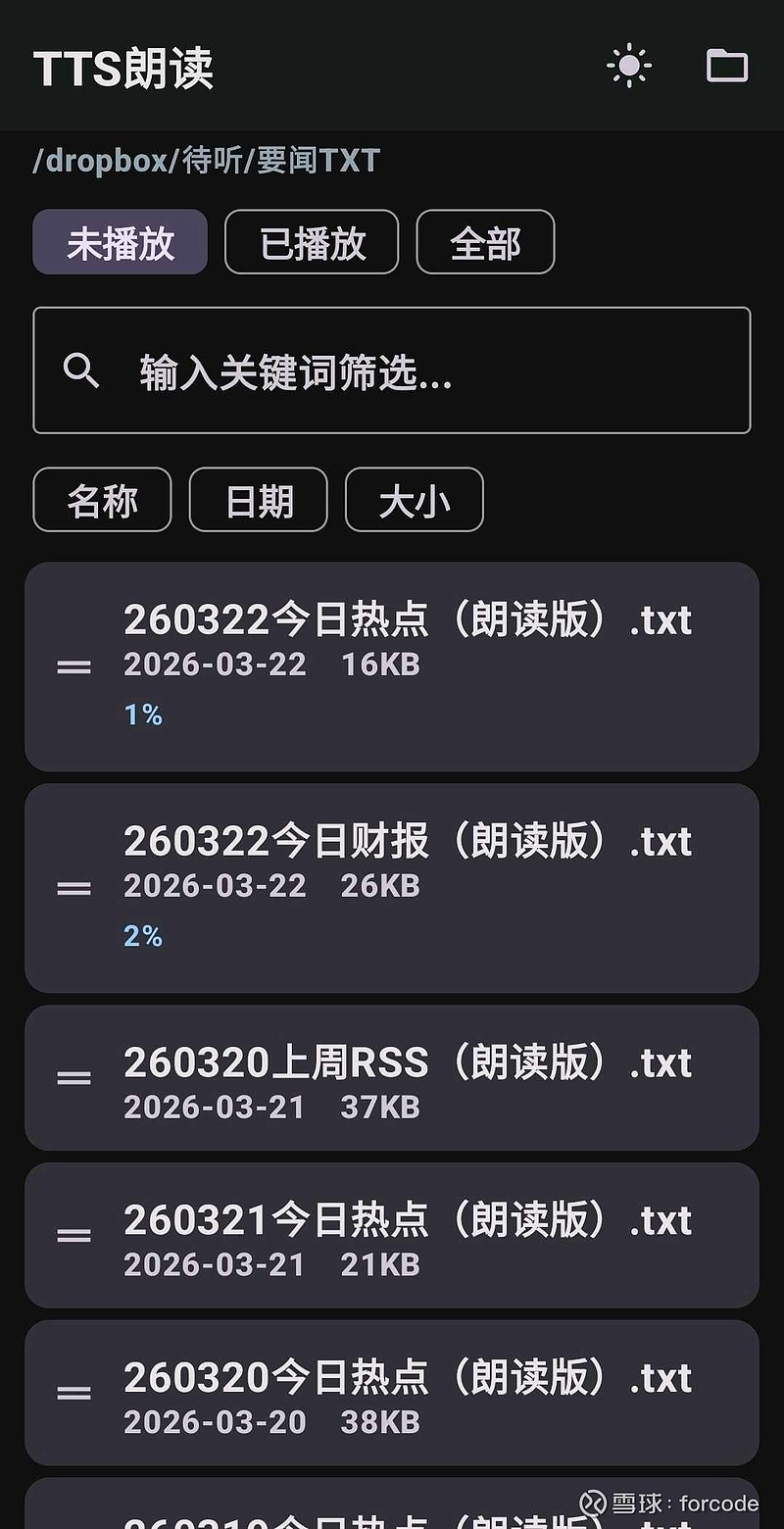This screenshot has height=1529, width=784.
Task: Sort the list by 大小
Action: pos(414,500)
